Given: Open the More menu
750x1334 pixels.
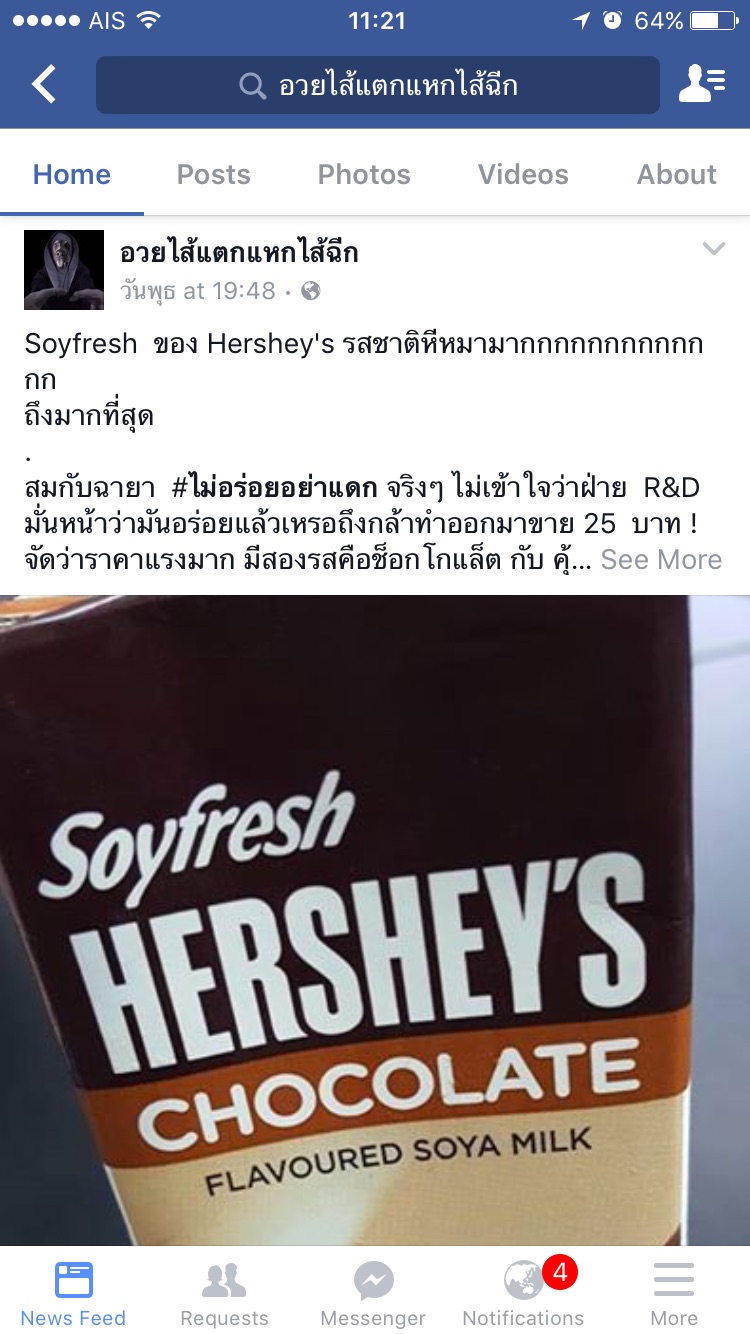Looking at the screenshot, I should point(674,1293).
